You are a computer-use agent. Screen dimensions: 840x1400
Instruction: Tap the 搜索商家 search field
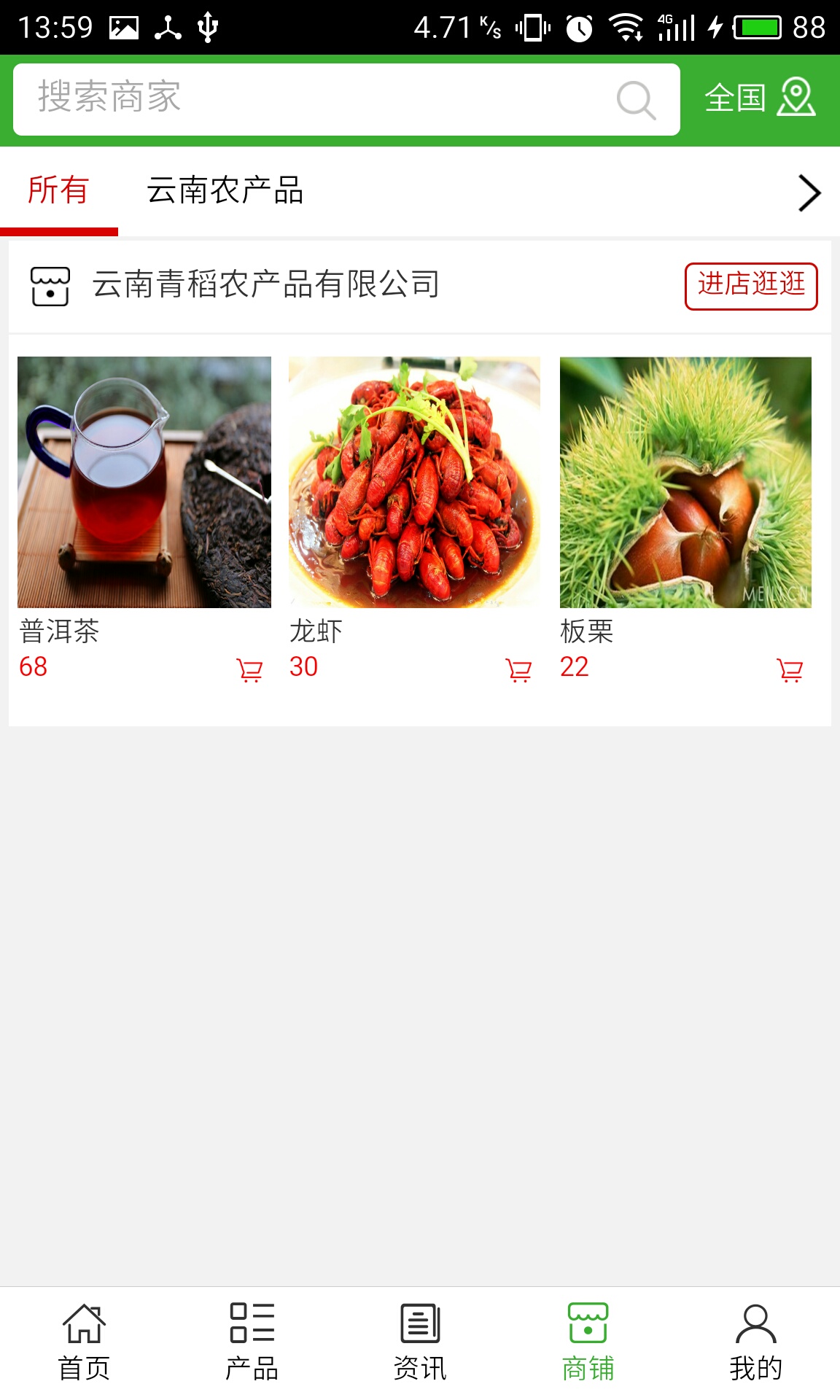pyautogui.click(x=314, y=99)
